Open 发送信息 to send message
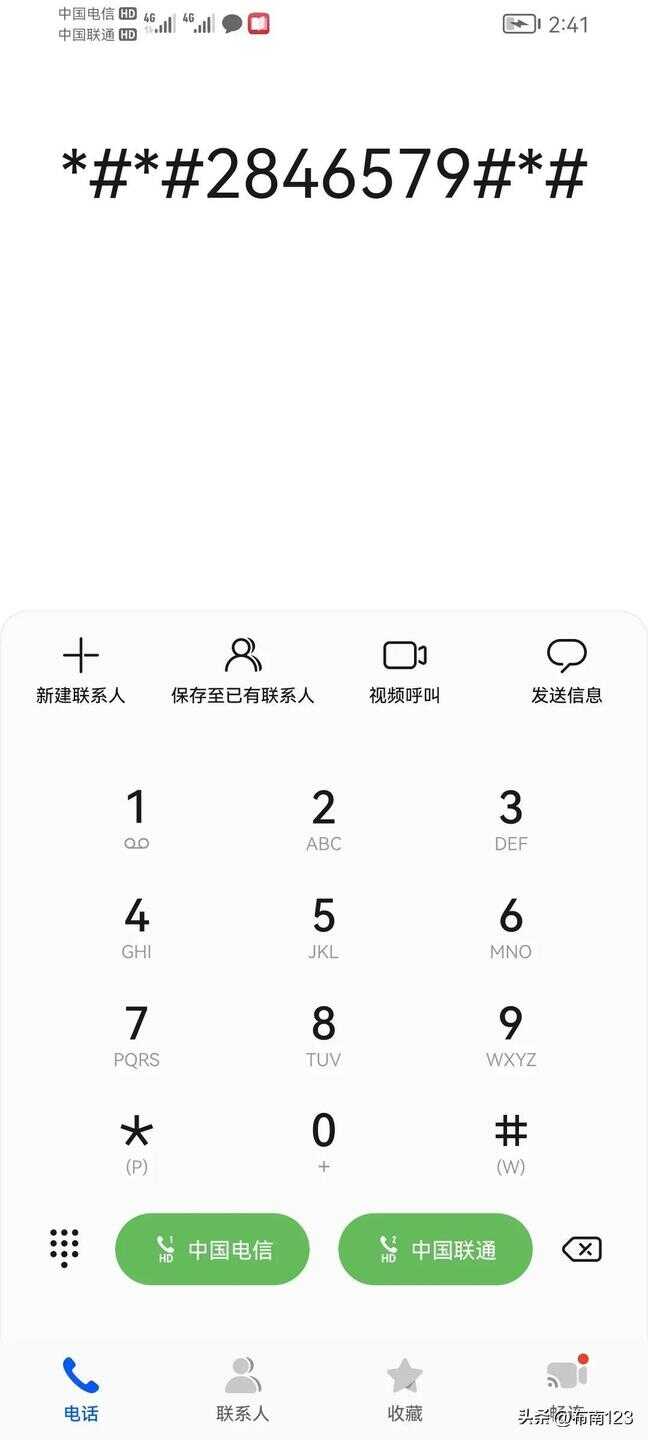The image size is (648, 1440). point(567,672)
